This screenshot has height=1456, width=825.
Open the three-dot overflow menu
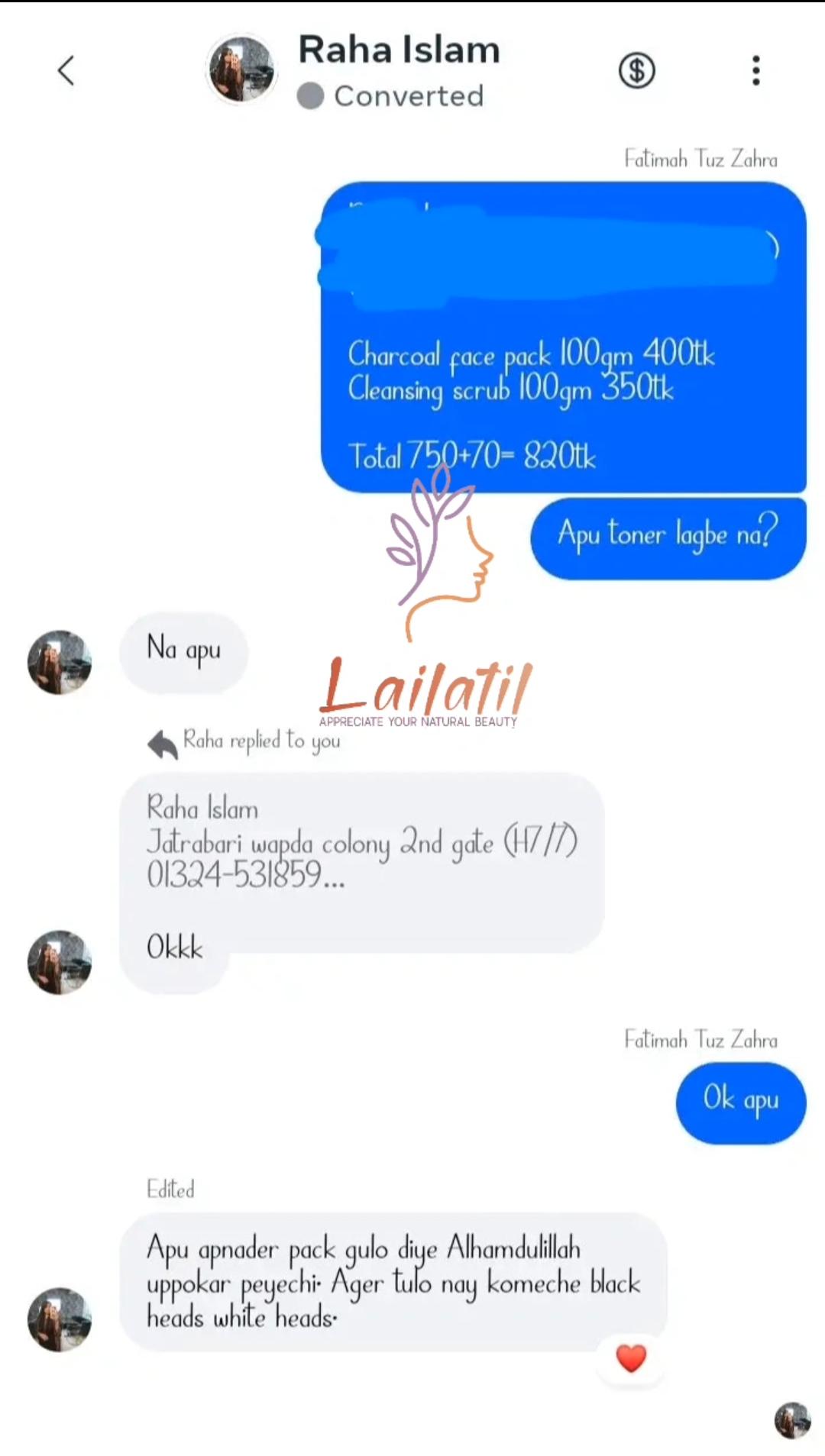click(x=755, y=70)
